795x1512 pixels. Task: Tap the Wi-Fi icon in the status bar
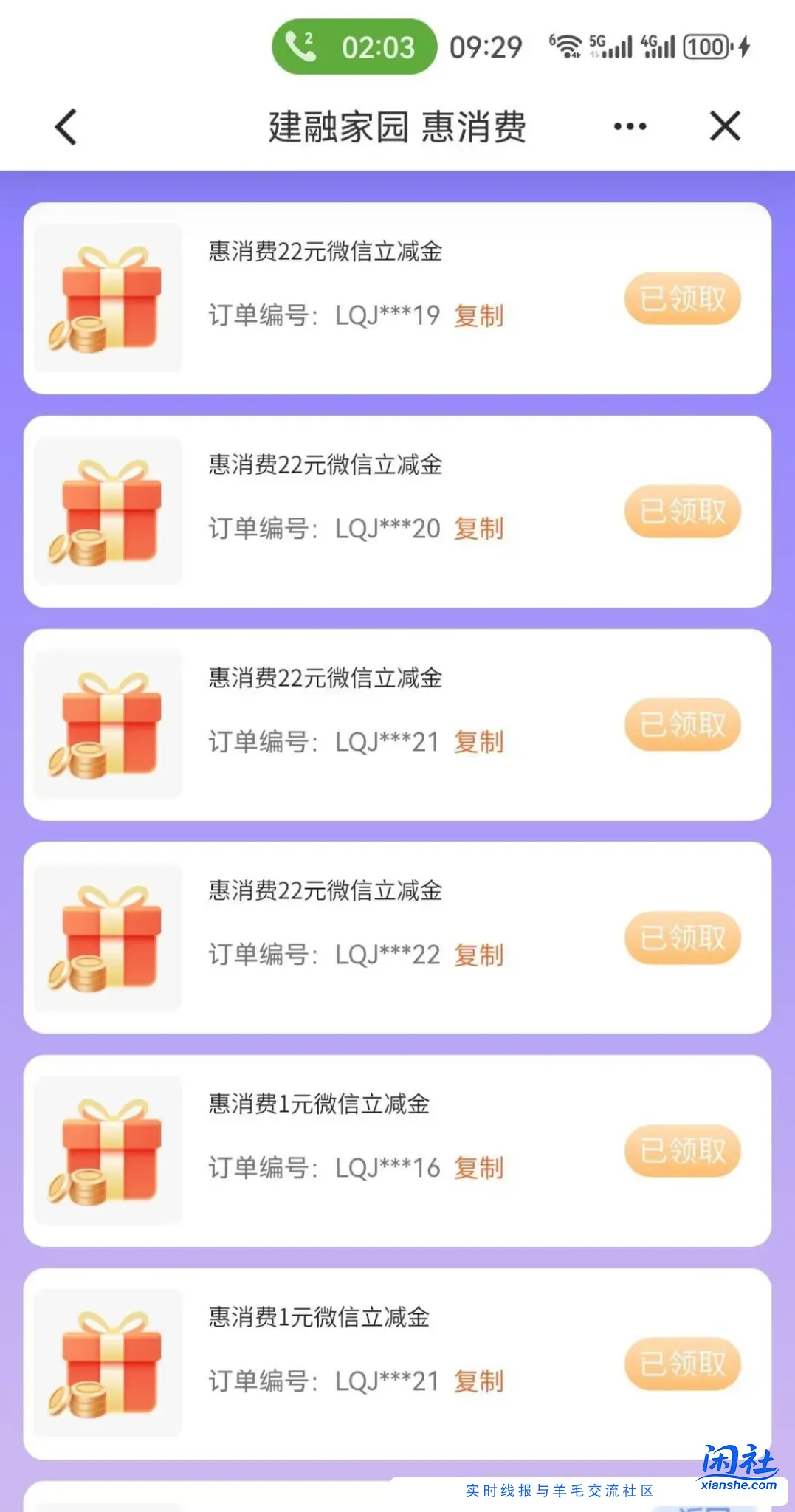tap(567, 46)
